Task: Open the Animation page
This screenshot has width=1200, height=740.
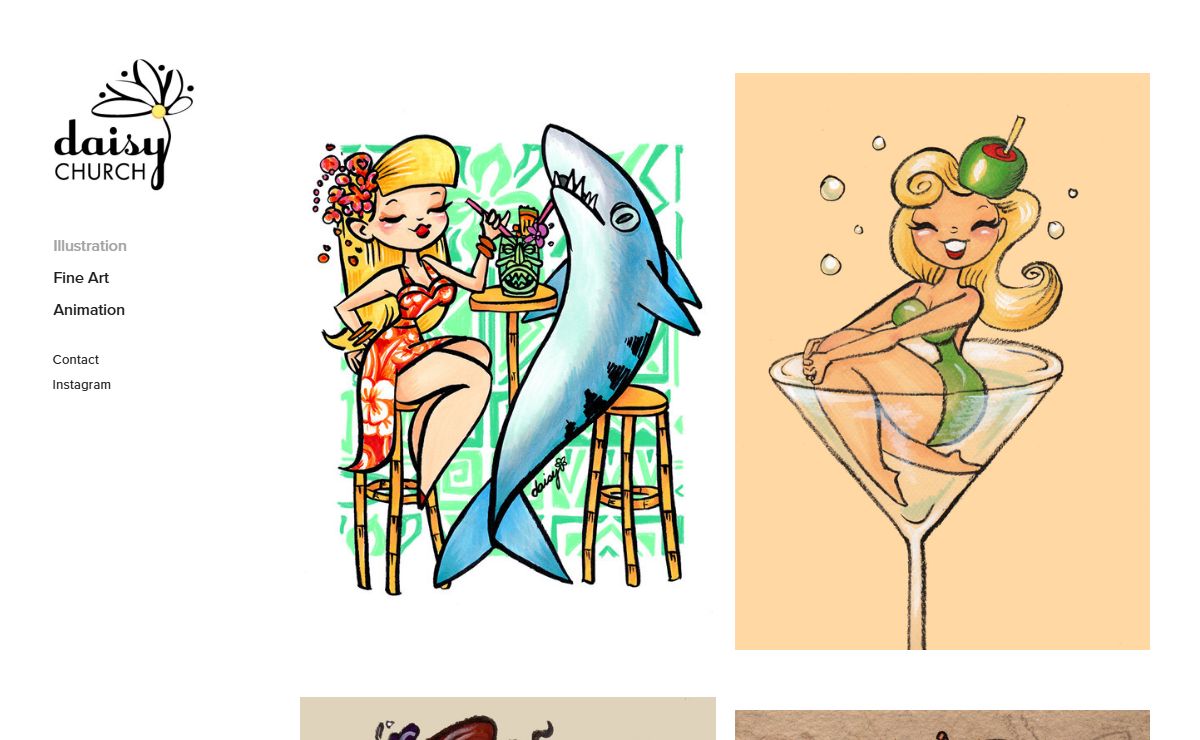Action: [x=89, y=310]
